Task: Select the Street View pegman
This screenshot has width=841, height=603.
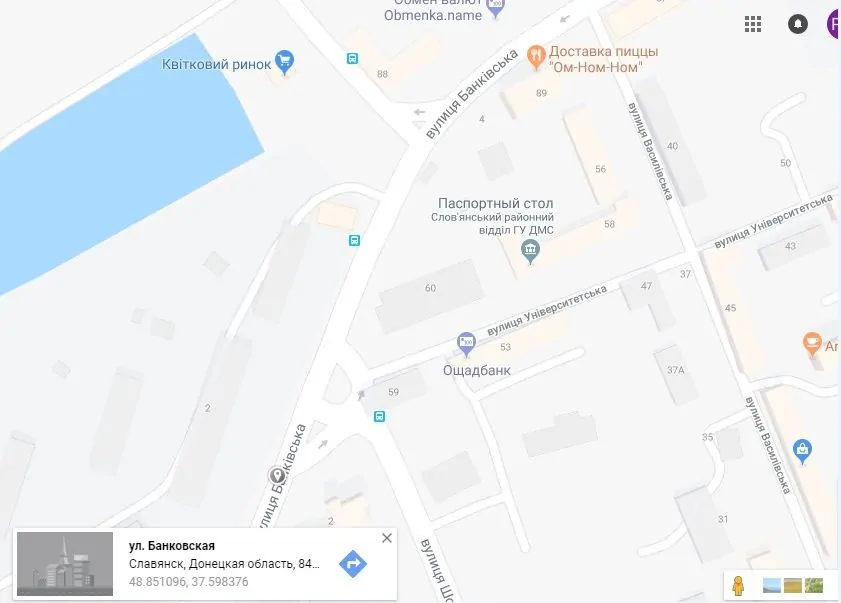Action: coord(738,584)
